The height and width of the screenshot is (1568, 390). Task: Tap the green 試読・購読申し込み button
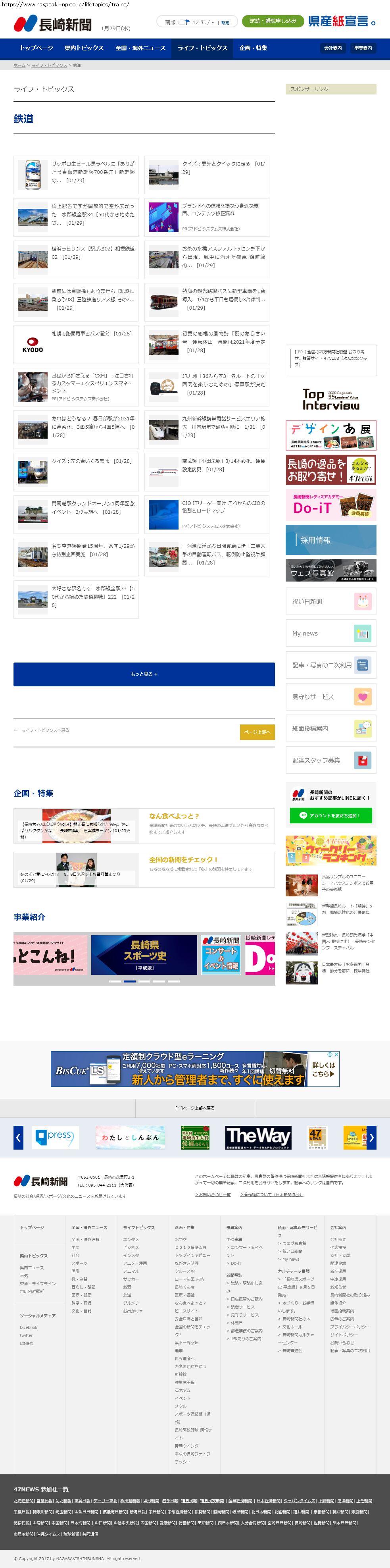coord(273,21)
